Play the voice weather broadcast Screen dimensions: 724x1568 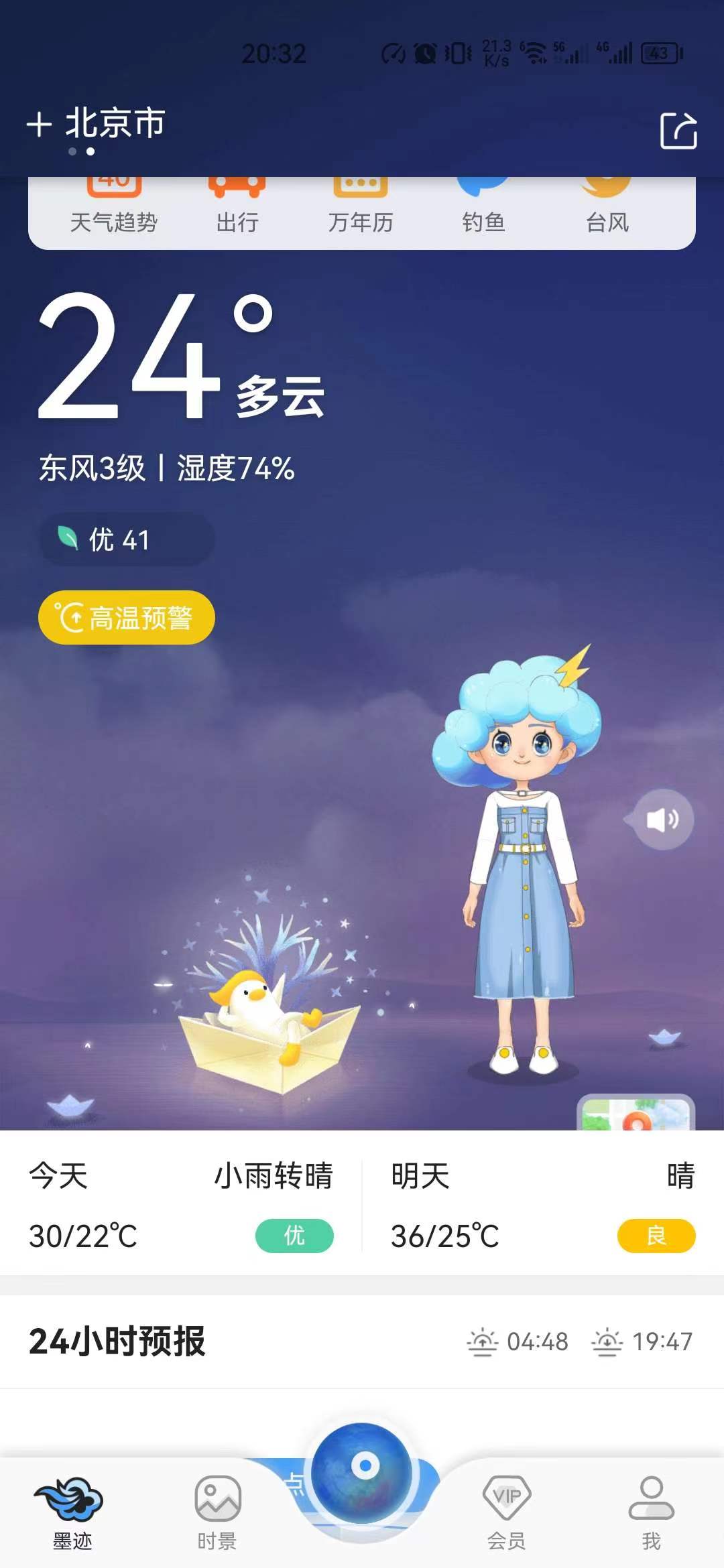click(662, 820)
